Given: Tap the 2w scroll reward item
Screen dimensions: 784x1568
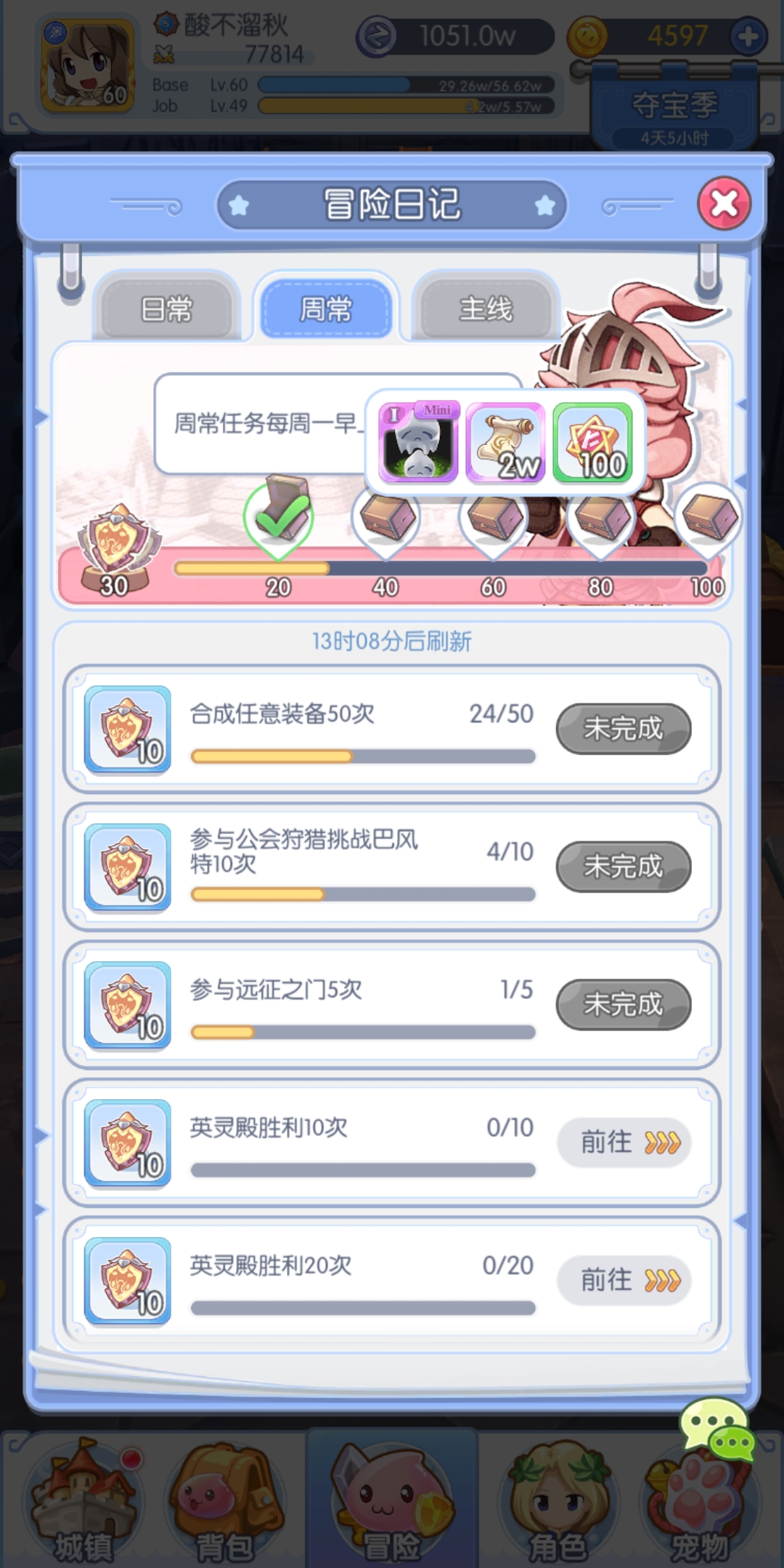Looking at the screenshot, I should click(506, 442).
